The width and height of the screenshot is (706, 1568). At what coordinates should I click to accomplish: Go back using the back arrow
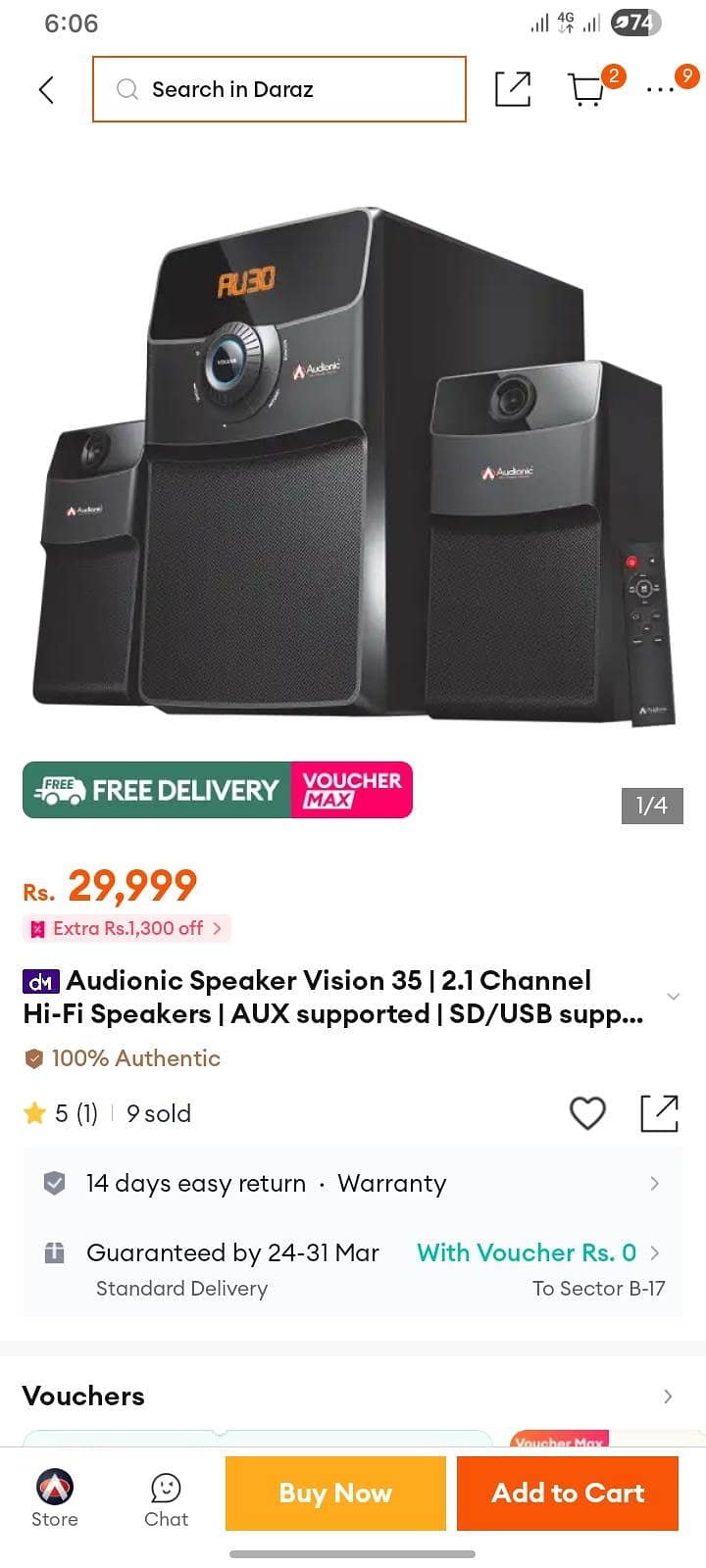tap(45, 88)
